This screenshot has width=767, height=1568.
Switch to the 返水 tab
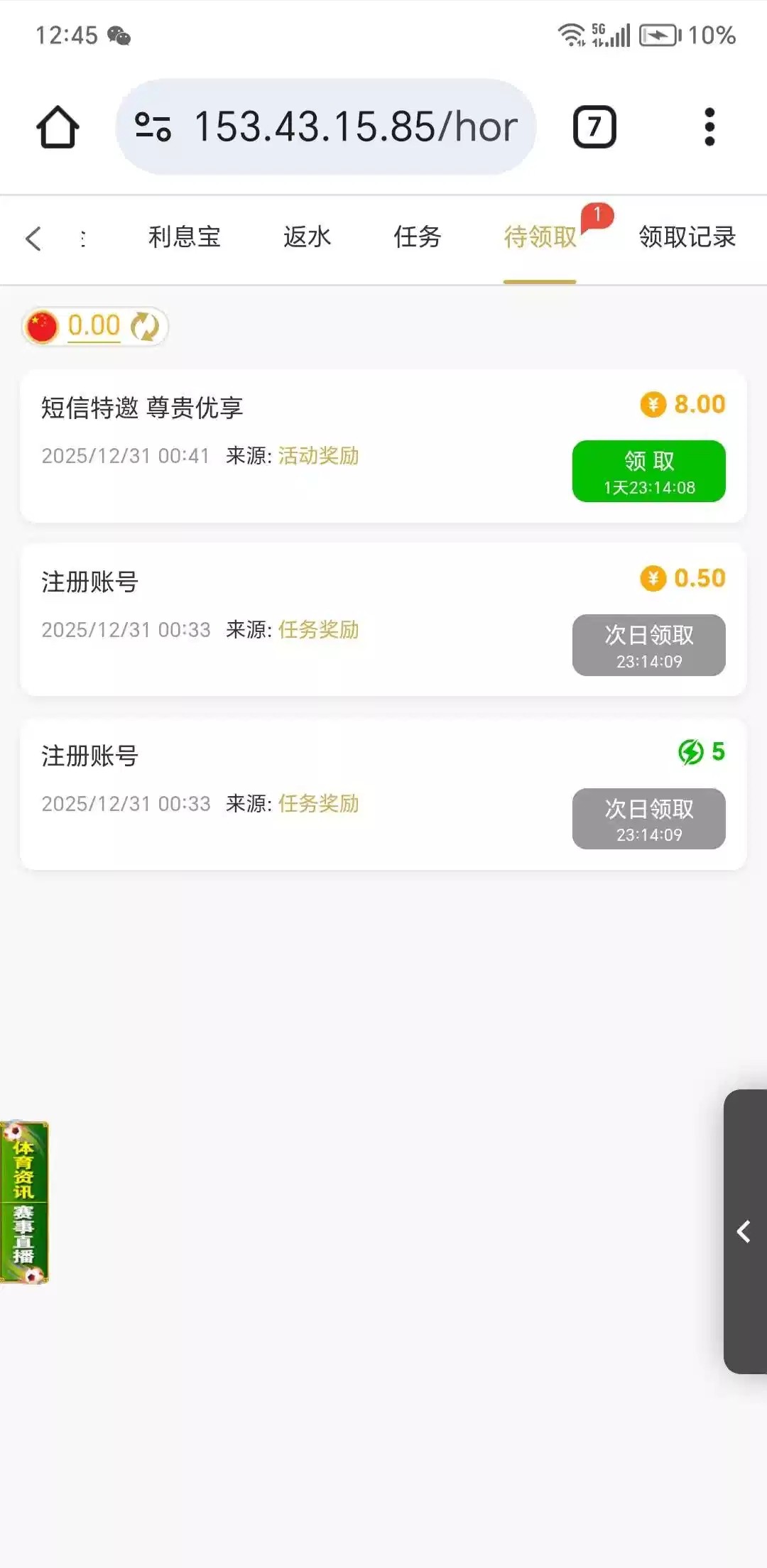(307, 237)
